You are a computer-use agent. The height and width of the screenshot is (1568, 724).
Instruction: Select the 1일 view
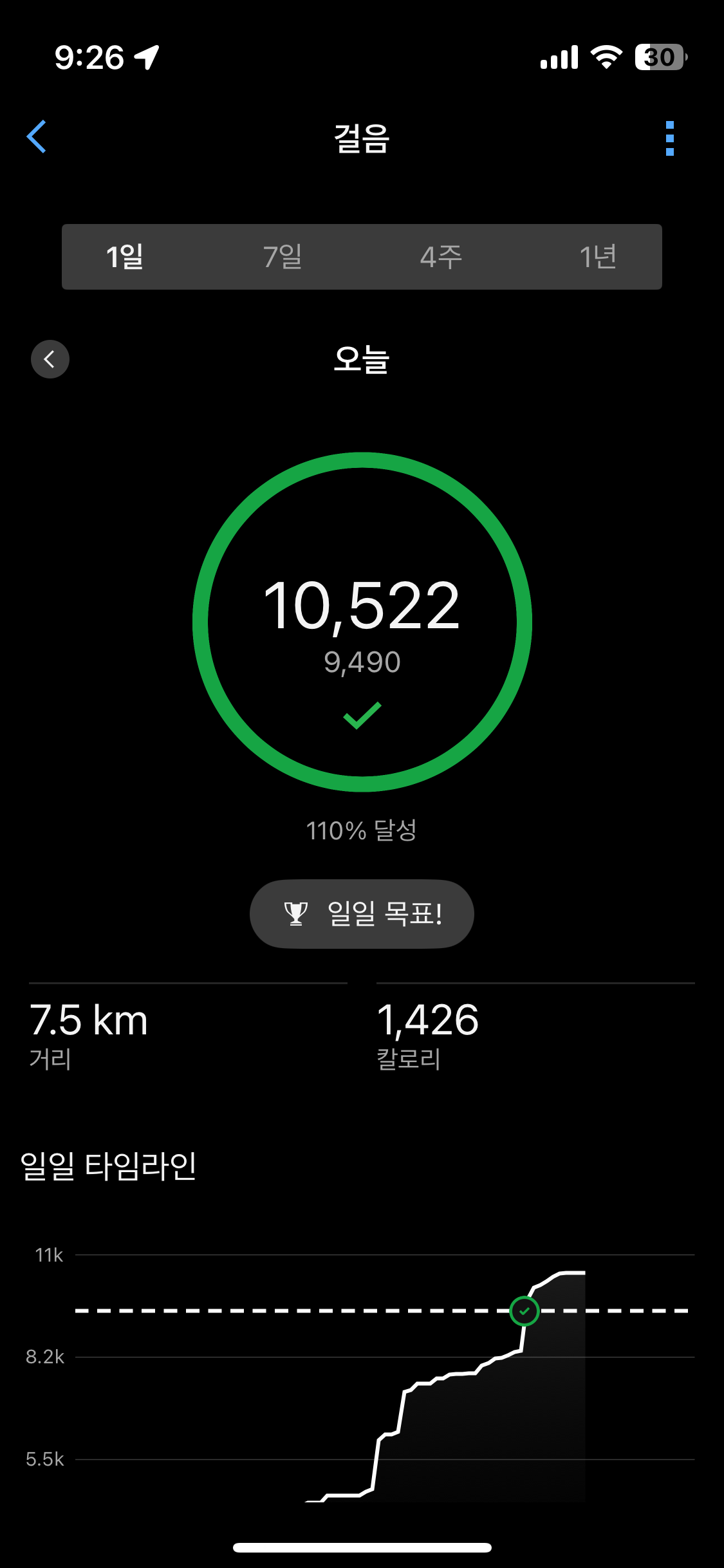125,257
